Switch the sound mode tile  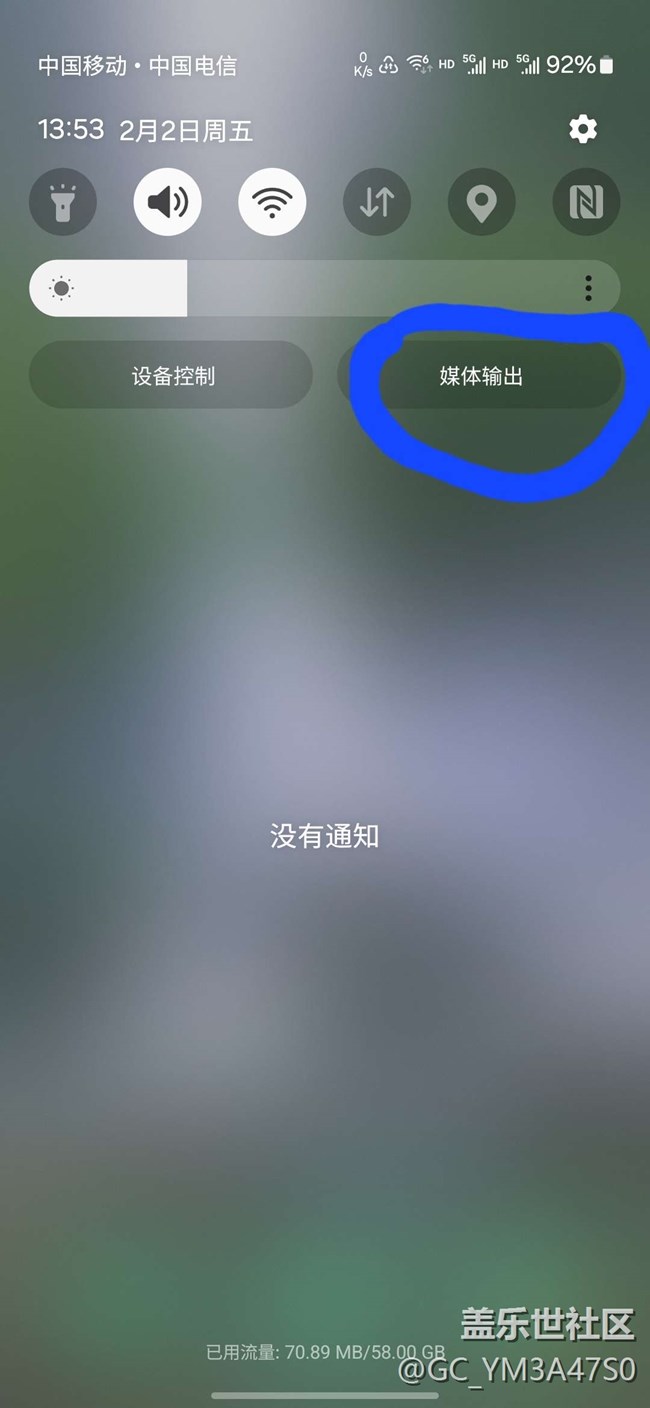pyautogui.click(x=168, y=203)
